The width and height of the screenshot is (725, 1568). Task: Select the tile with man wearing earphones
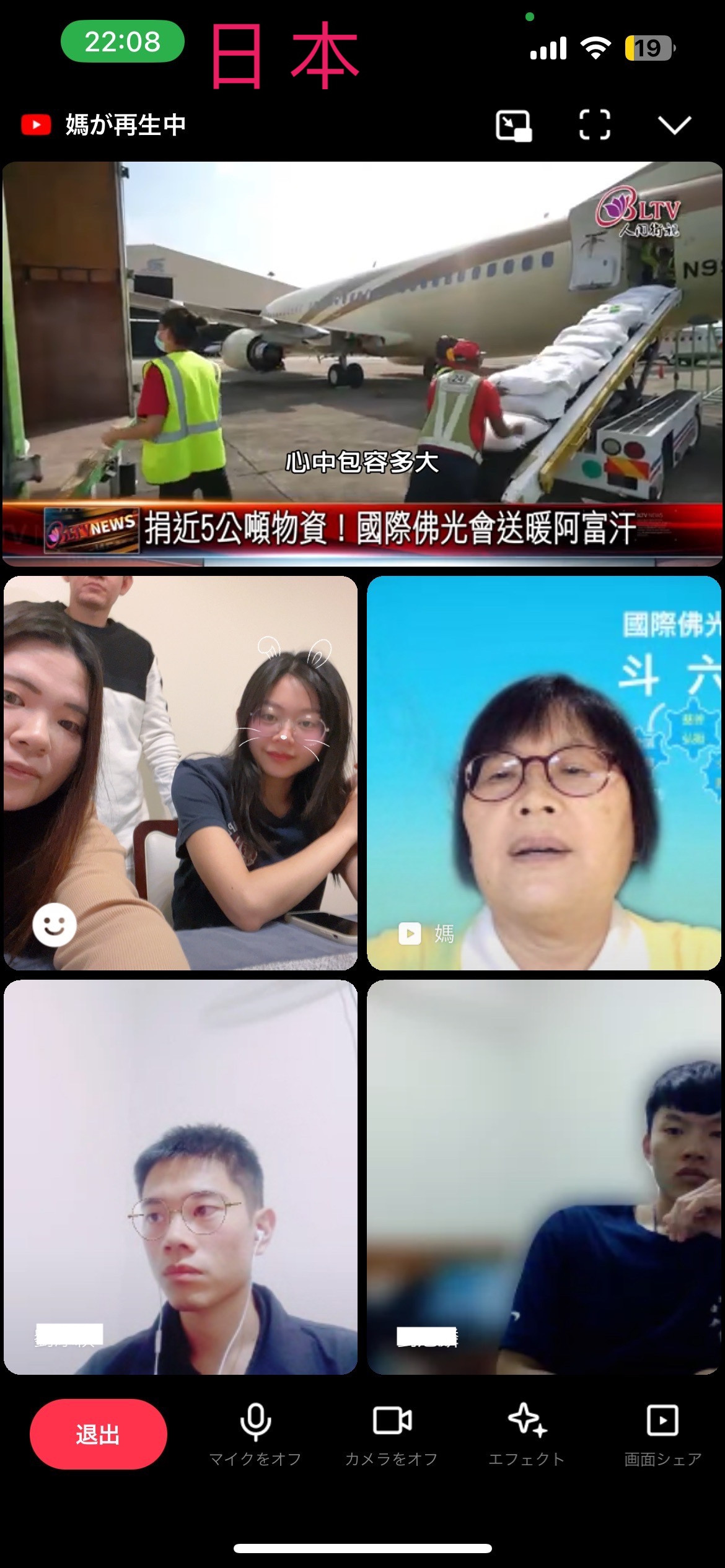tap(180, 1177)
